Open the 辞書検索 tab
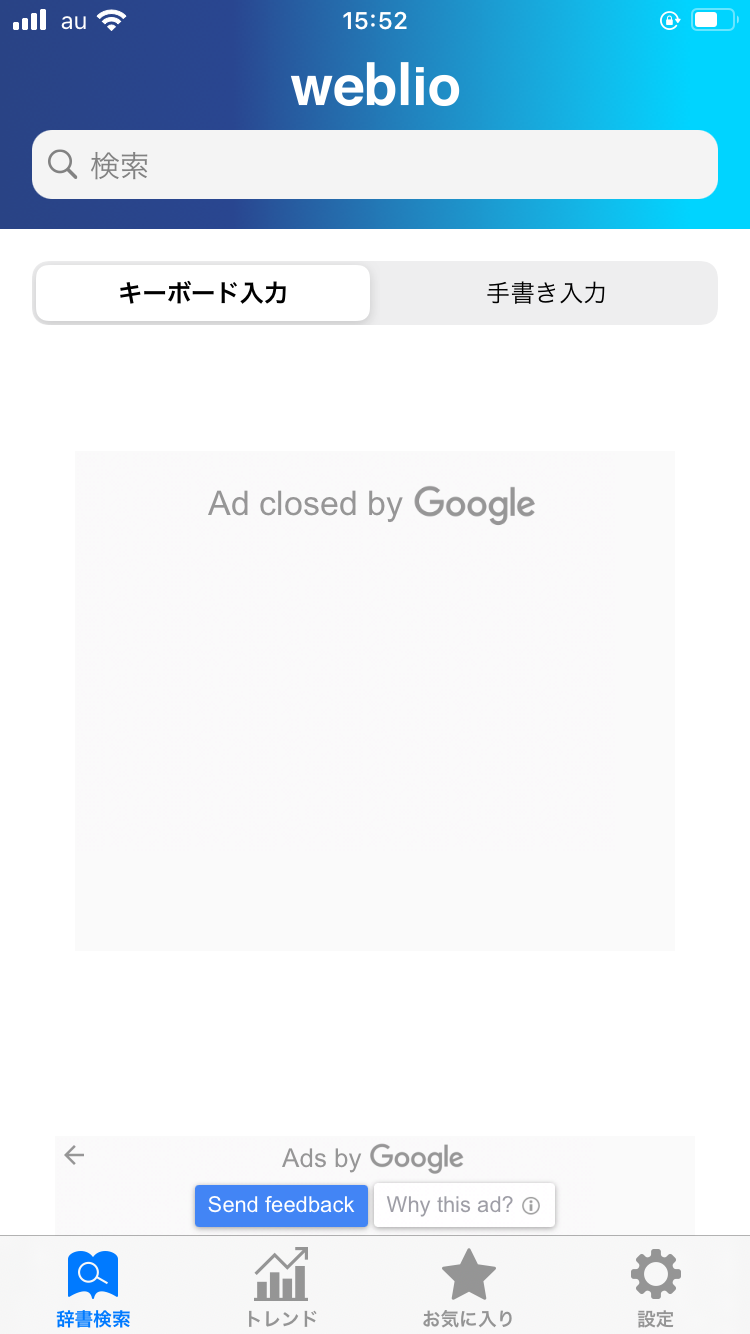The height and width of the screenshot is (1334, 750). 93,1288
